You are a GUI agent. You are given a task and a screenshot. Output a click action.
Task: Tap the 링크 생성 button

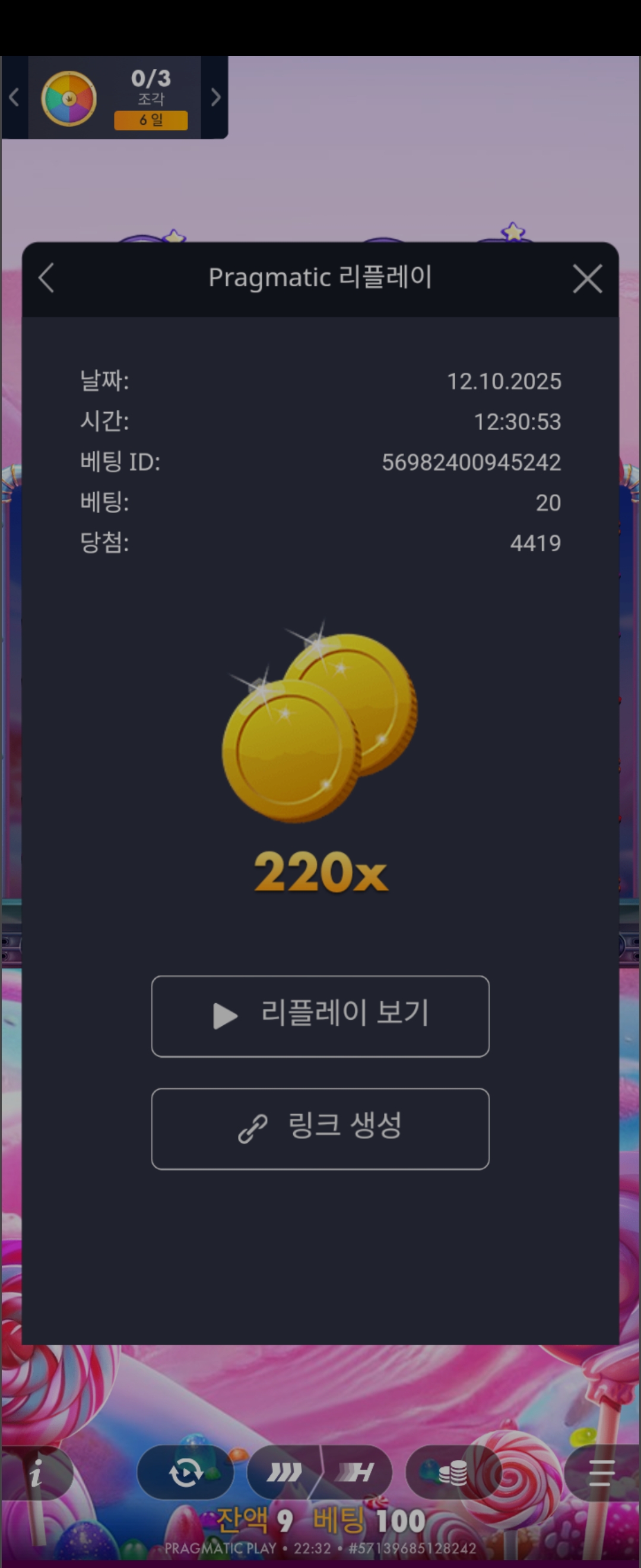[x=320, y=1128]
